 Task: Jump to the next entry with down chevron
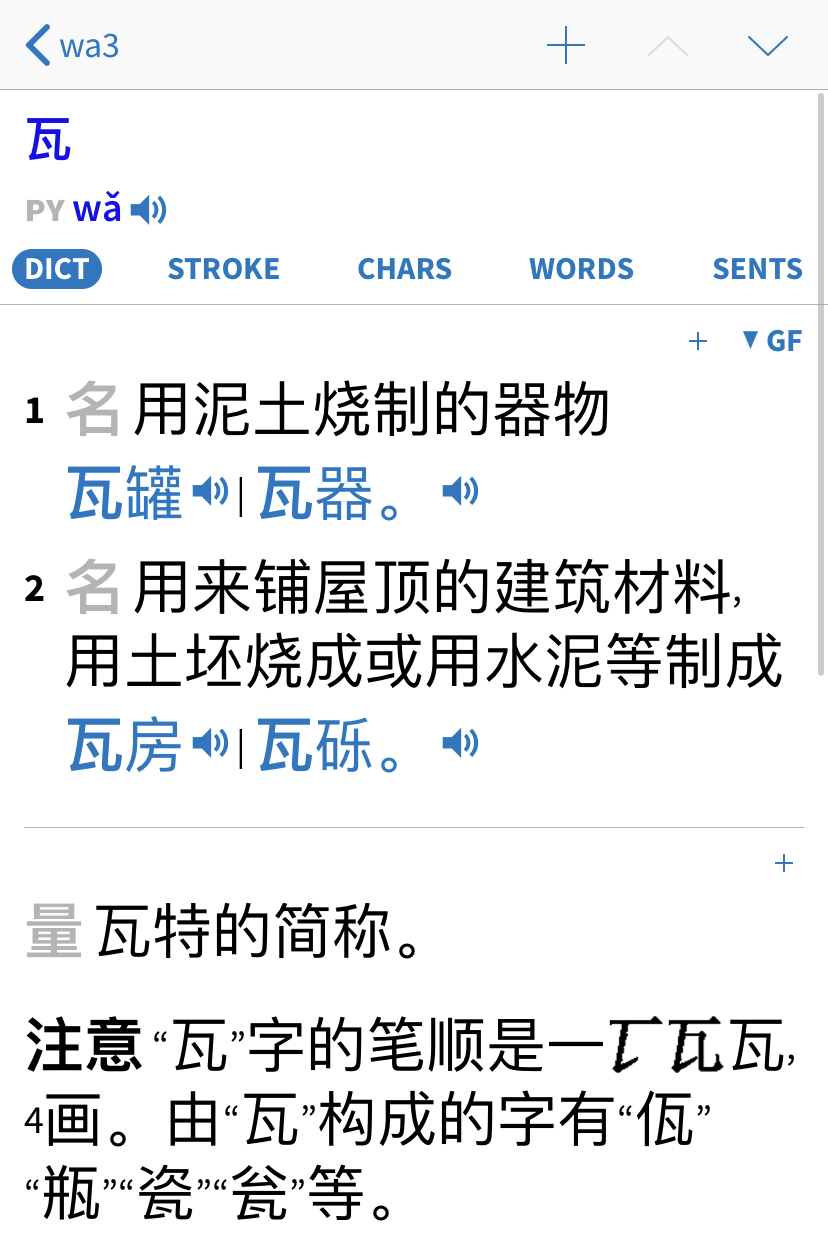click(x=767, y=46)
